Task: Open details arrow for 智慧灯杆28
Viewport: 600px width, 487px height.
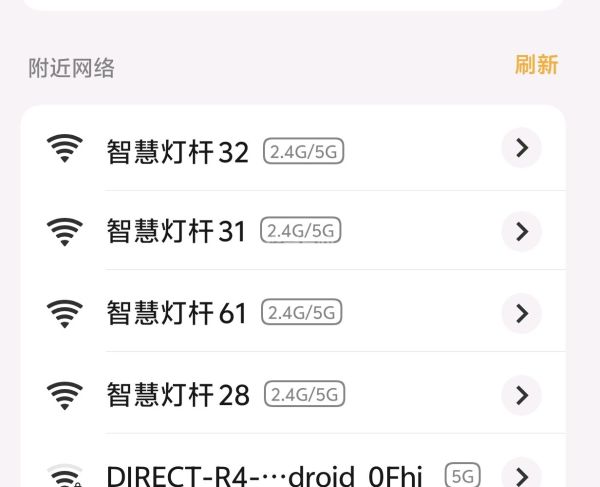Action: click(521, 394)
